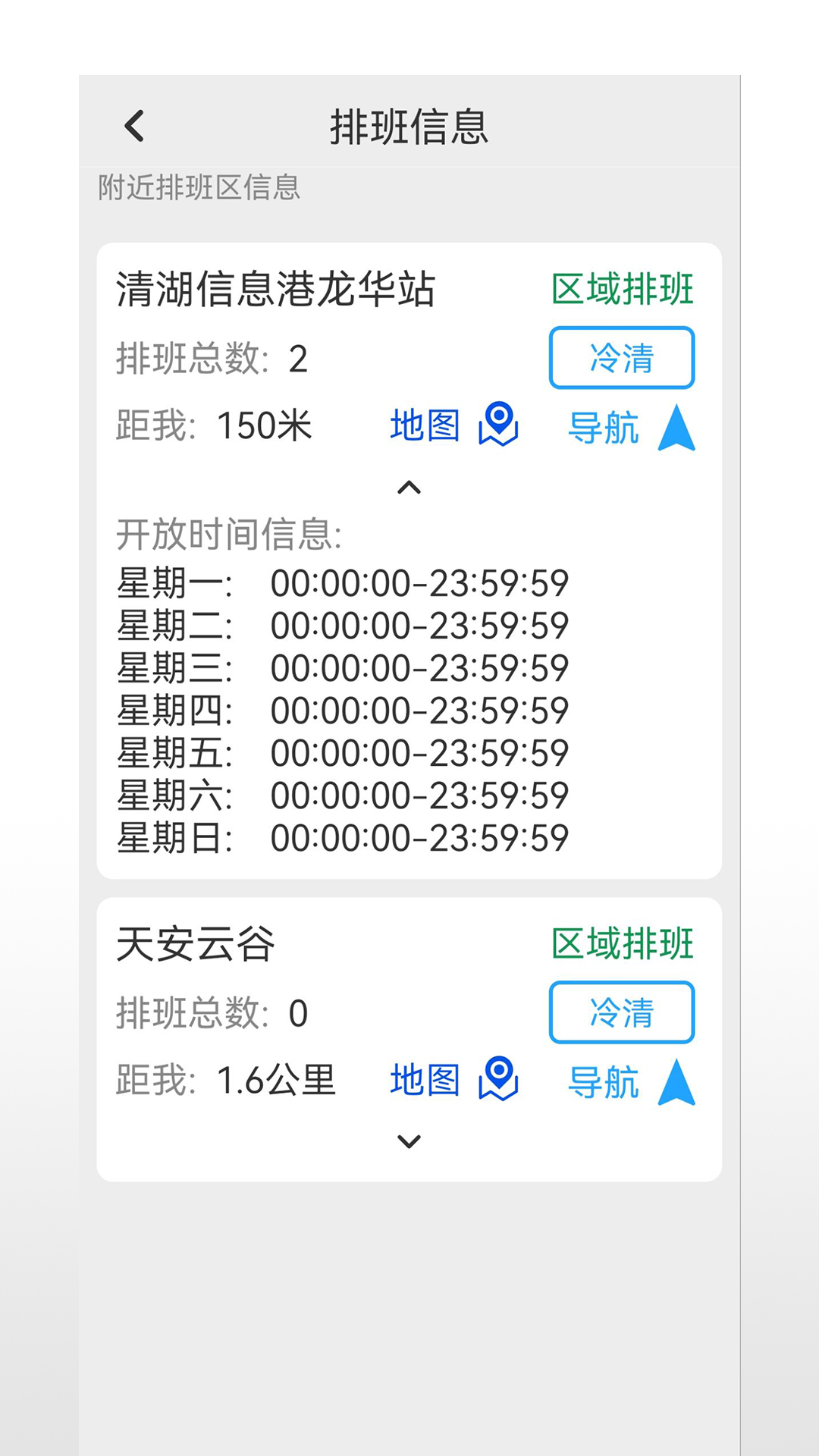Screen dimensions: 819x1456
Task: Open the map pin icon on the 天安云谷 card
Action: click(x=498, y=1081)
